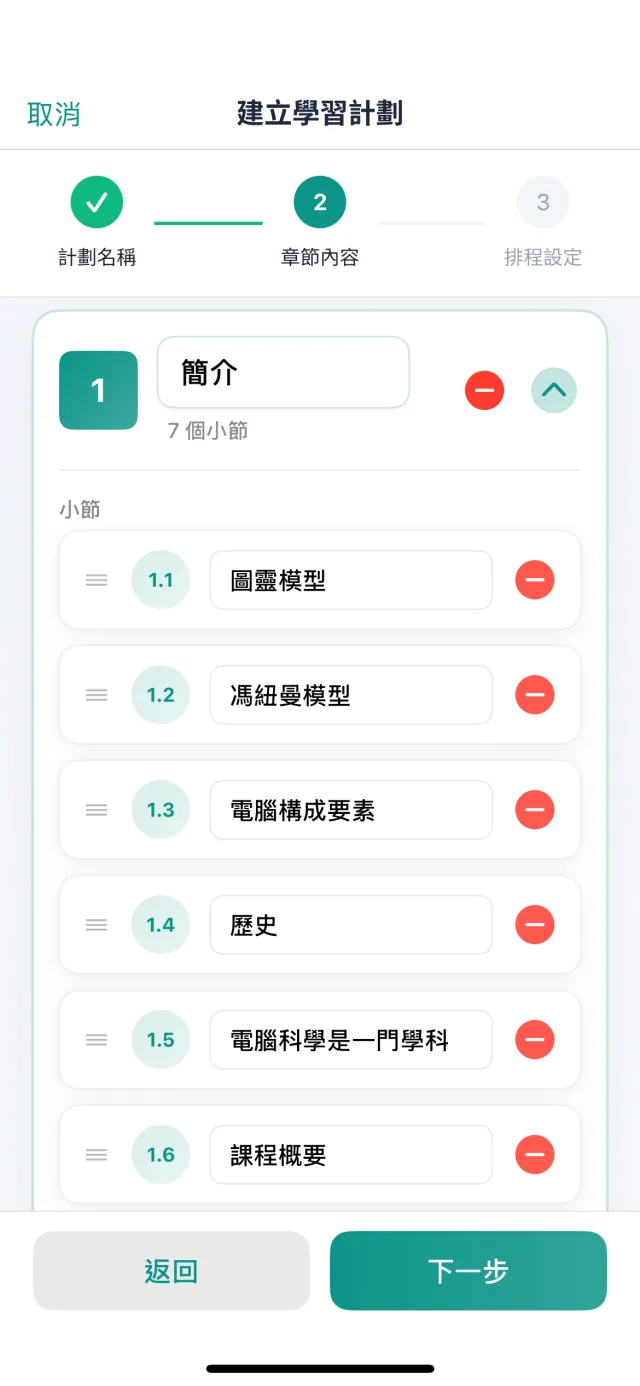Edit the subsection field 馮紐曼模型
The width and height of the screenshot is (640, 1386).
[351, 695]
